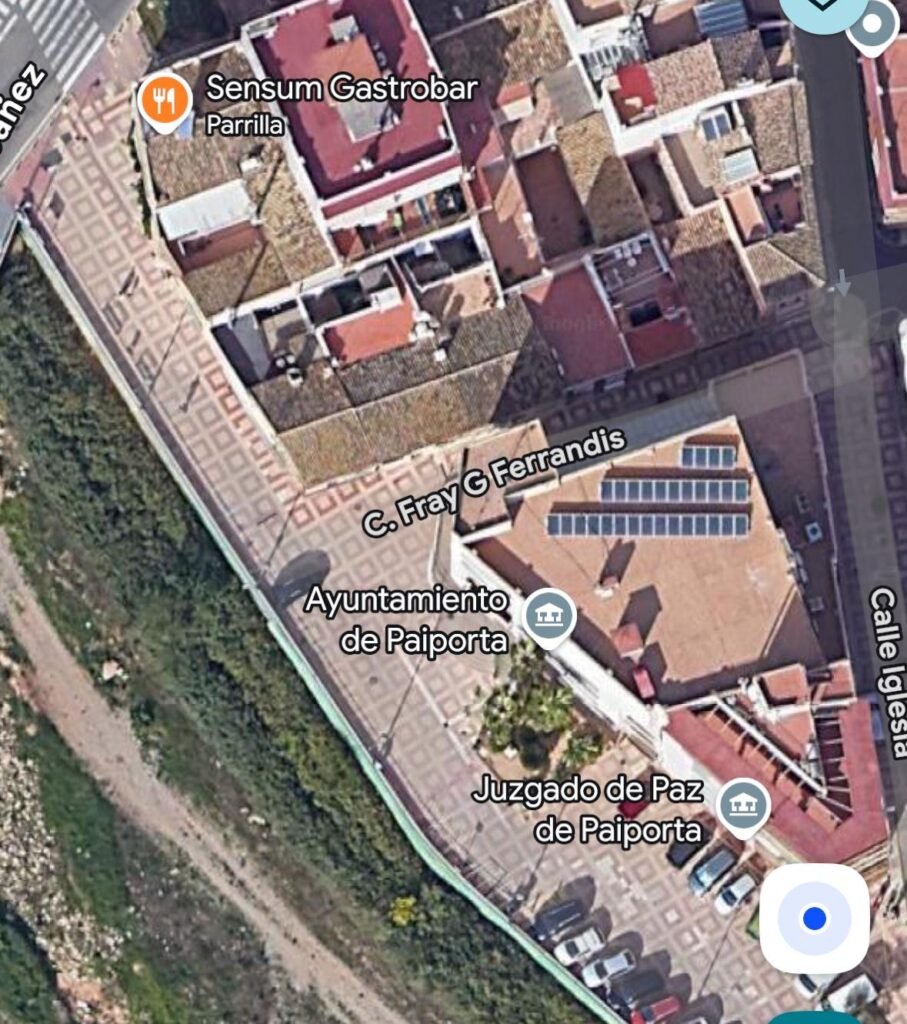Open the map layers button

[x=822, y=8]
